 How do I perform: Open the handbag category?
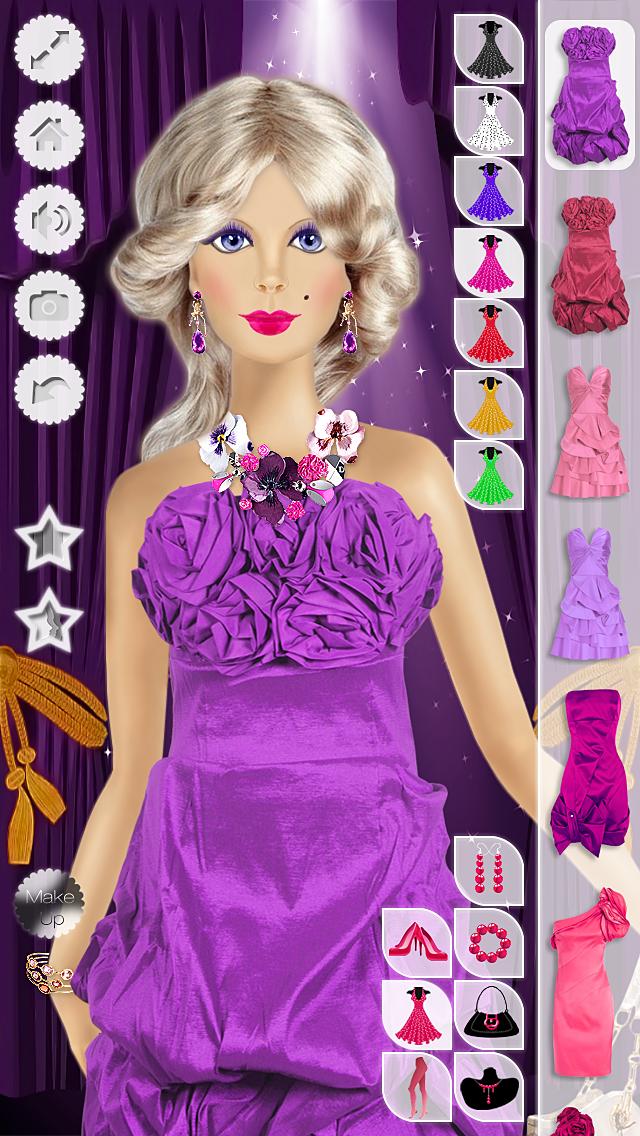coord(490,1015)
